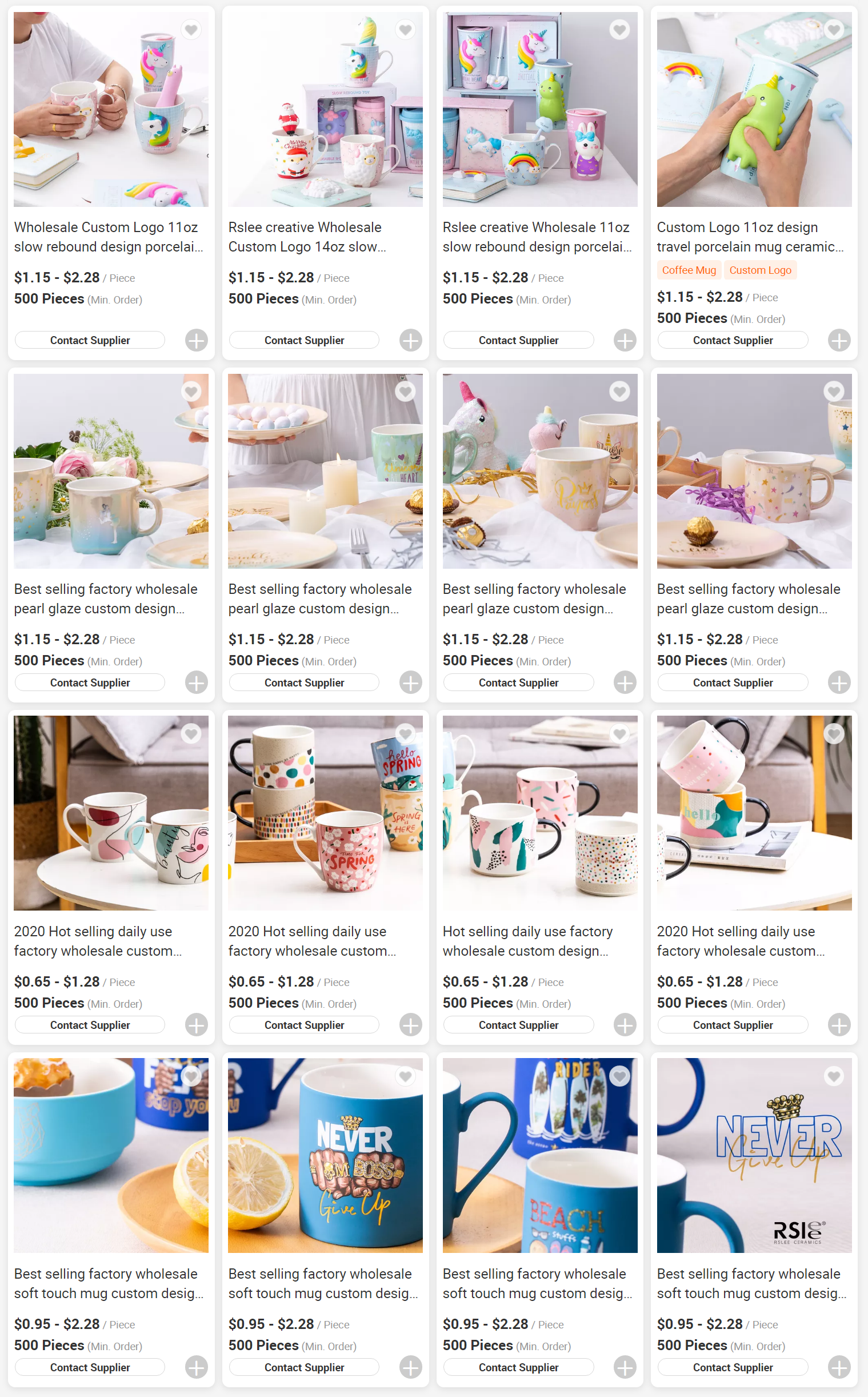The width and height of the screenshot is (868, 1397).
Task: Add Hot selling daily use mug to compare
Action: coord(625,1024)
